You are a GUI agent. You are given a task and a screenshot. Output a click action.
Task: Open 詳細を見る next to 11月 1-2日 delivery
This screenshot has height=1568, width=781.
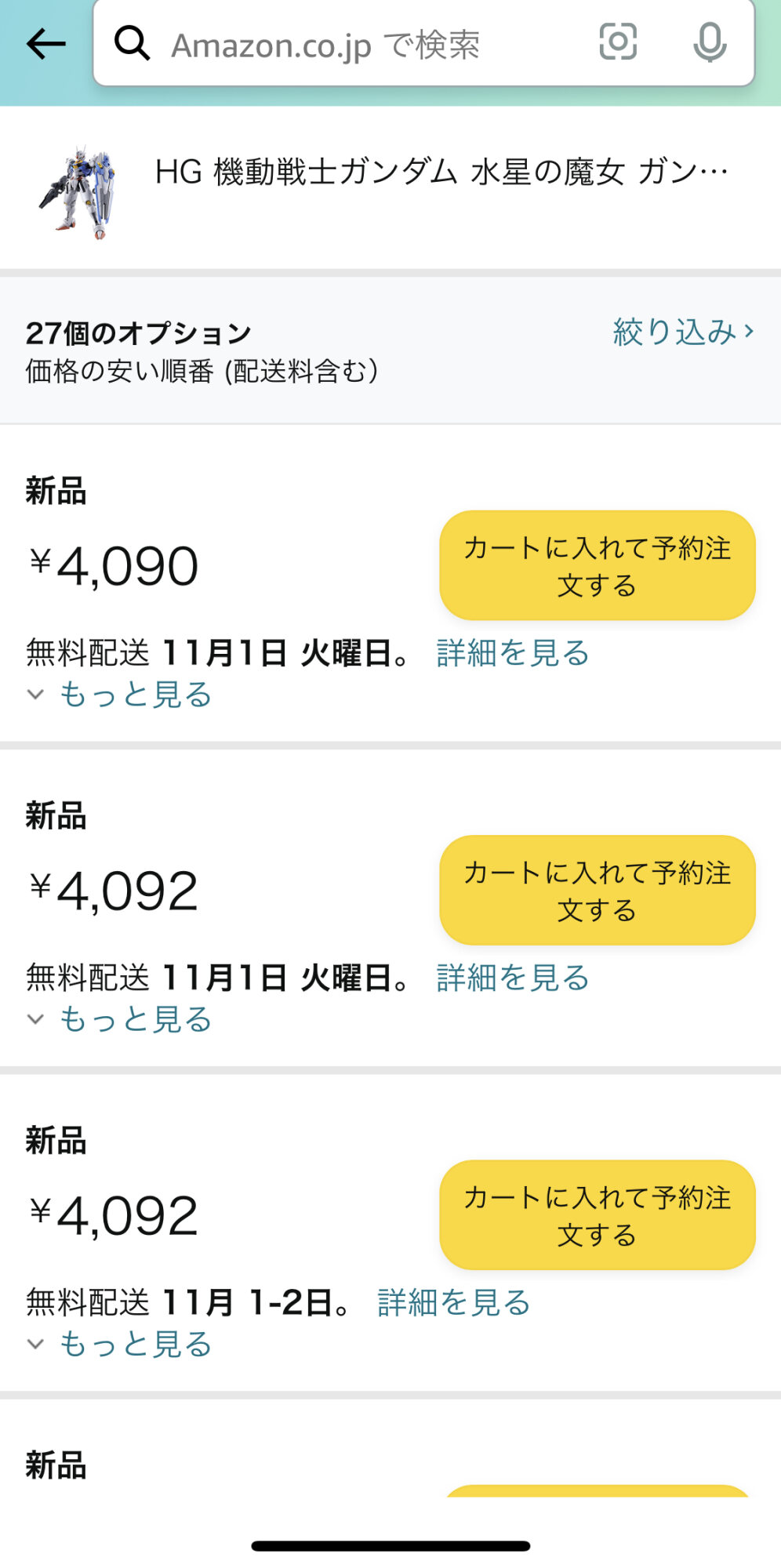[454, 1302]
